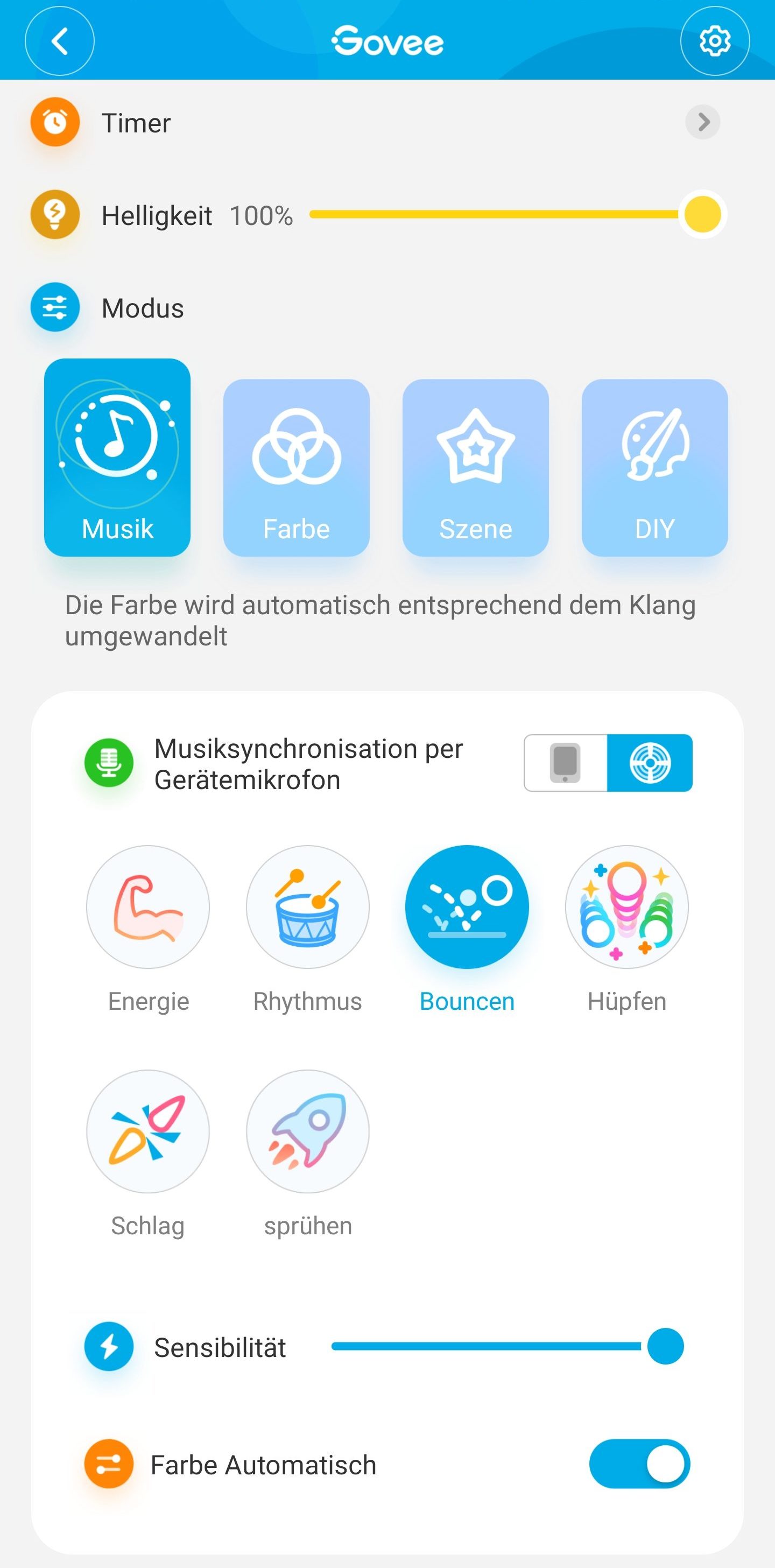775x1568 pixels.
Task: Choose the sprühen music effect
Action: 307,1154
